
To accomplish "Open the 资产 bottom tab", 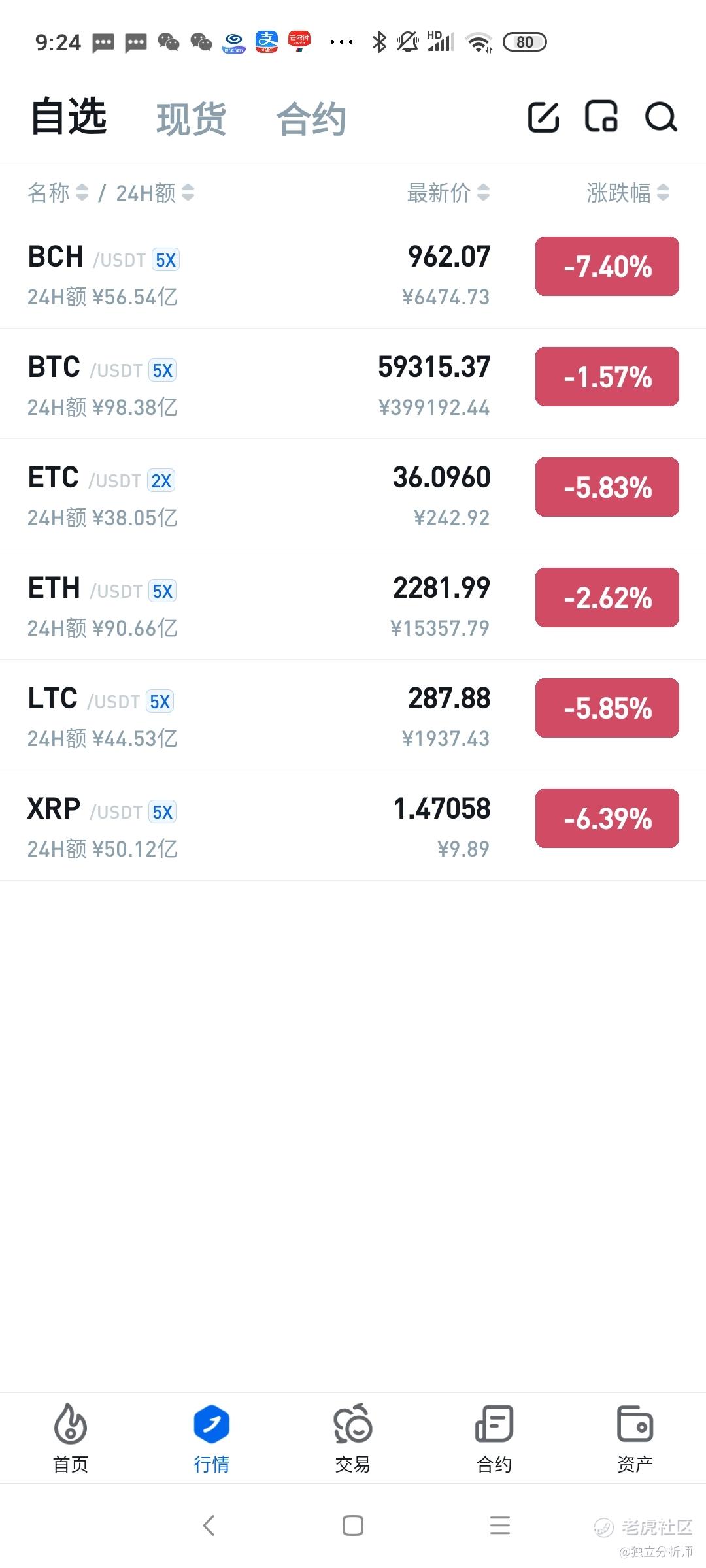I will (635, 1437).
